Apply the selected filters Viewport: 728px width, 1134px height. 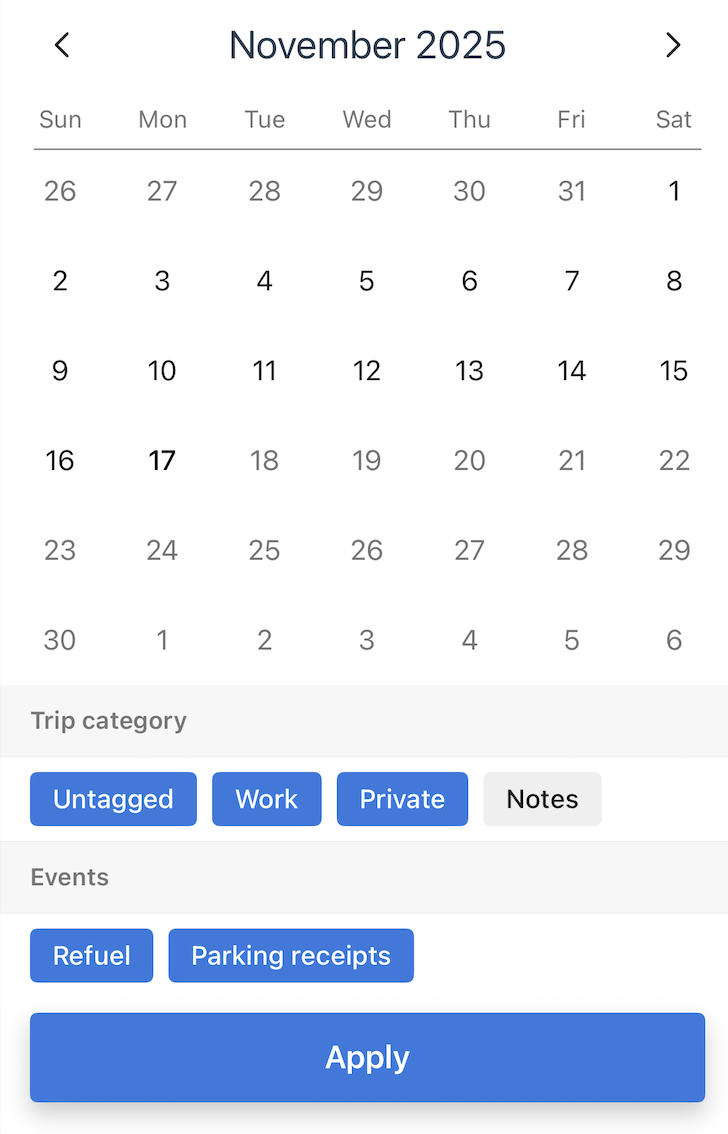click(367, 1057)
